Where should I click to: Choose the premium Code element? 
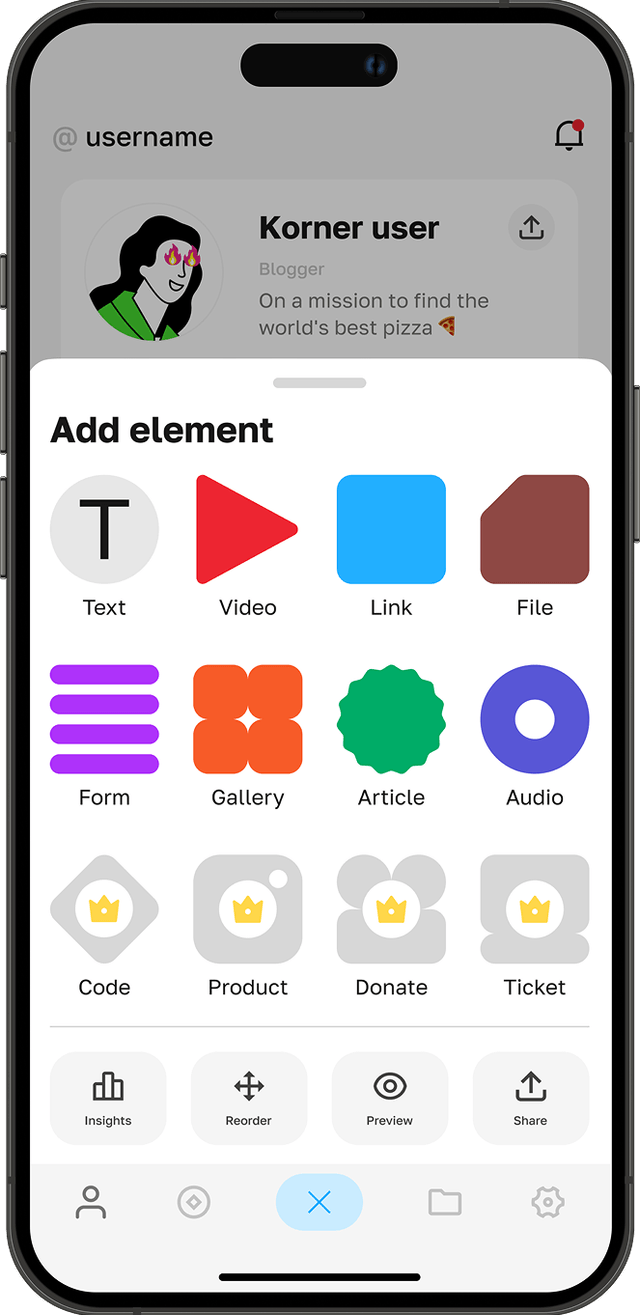104,910
